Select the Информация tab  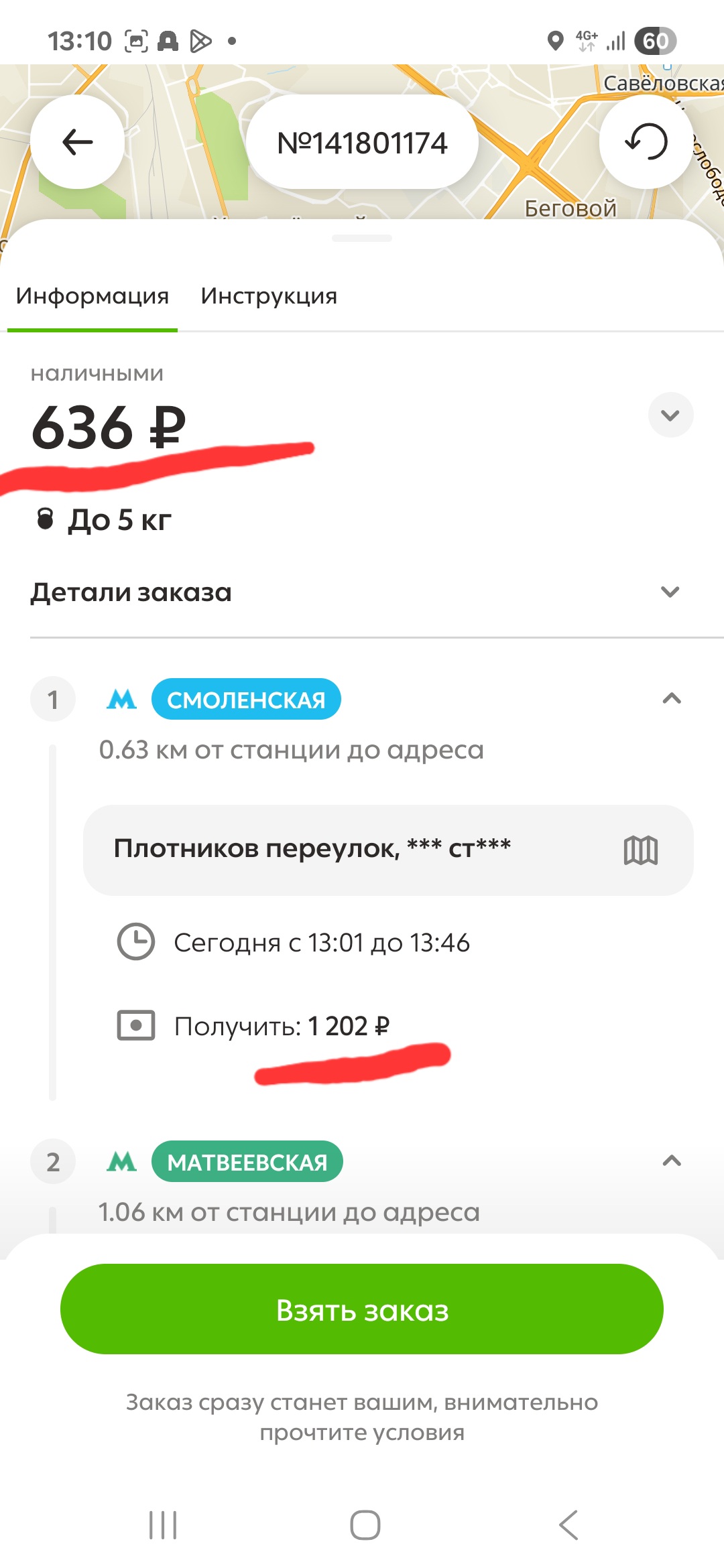click(93, 296)
